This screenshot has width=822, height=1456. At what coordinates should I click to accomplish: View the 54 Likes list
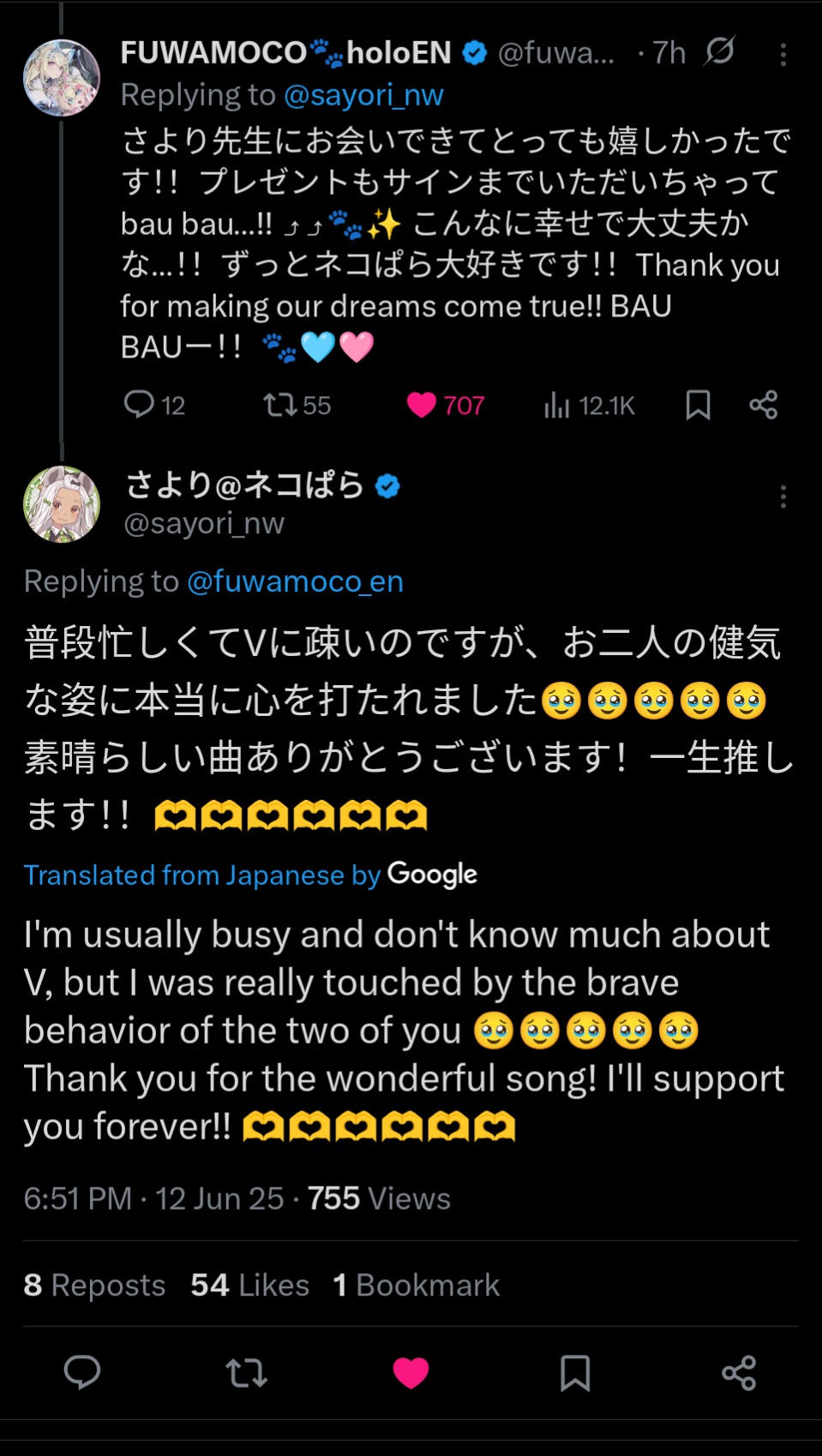tap(249, 1285)
